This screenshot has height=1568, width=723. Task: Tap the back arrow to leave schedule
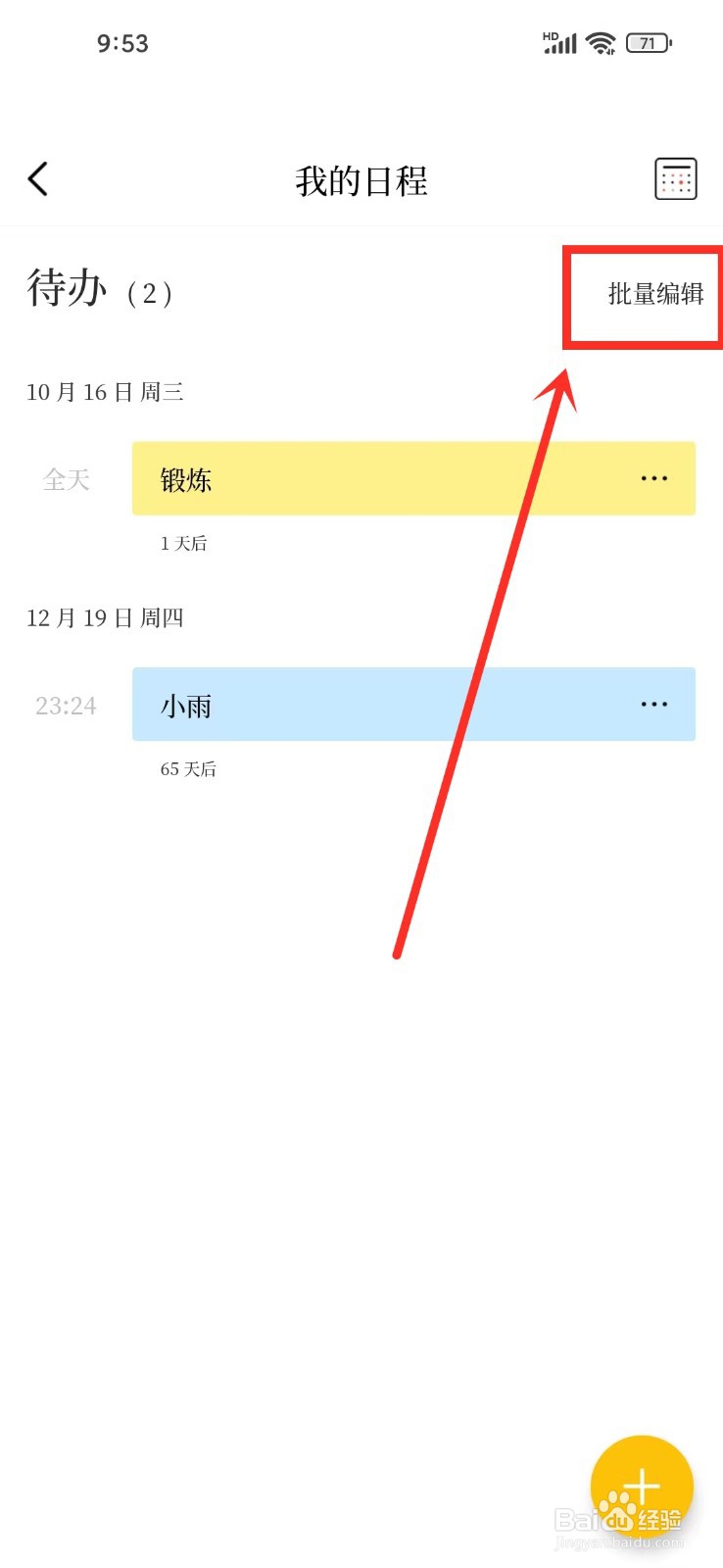(x=37, y=179)
